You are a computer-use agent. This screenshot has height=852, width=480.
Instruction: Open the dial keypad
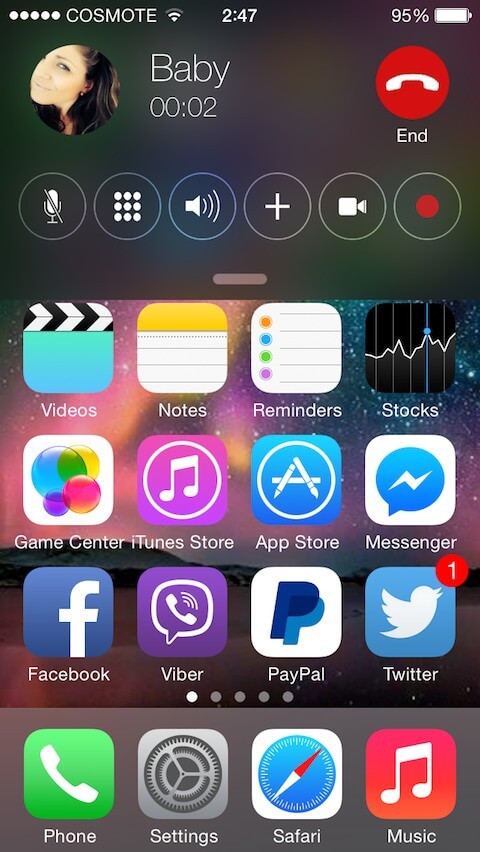127,206
